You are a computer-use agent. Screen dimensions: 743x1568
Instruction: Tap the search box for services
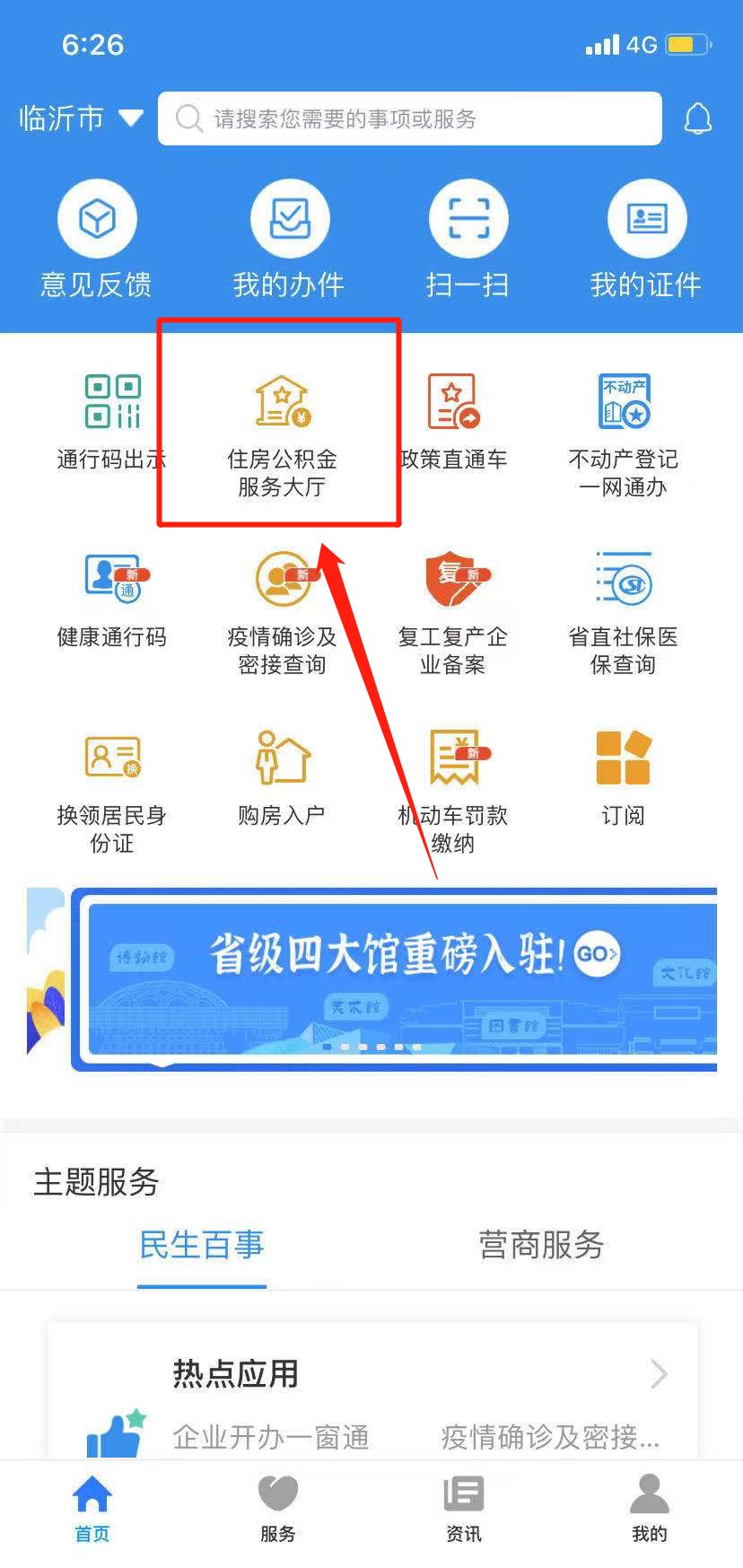(409, 118)
